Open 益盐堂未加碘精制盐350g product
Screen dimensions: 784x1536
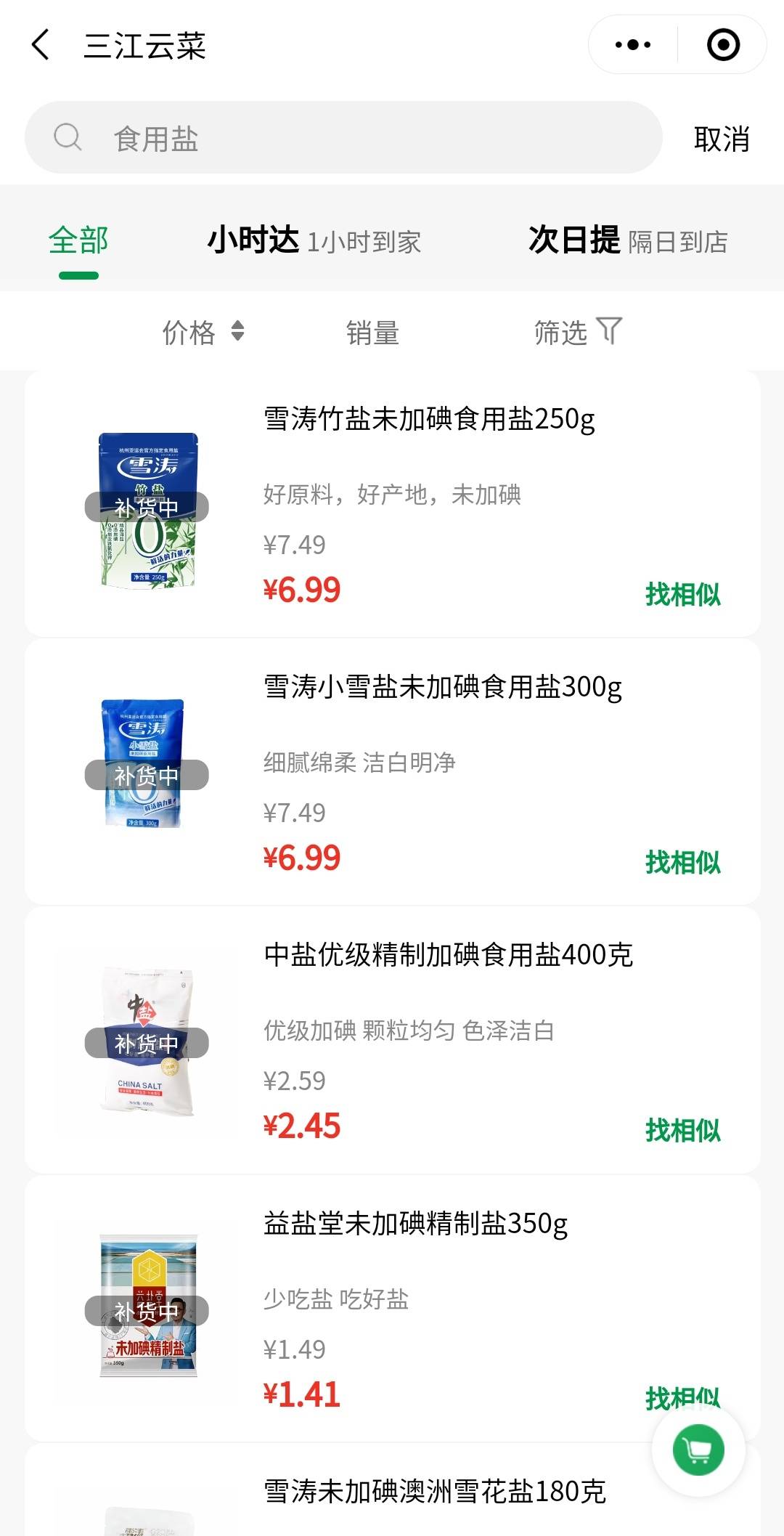point(415,1224)
